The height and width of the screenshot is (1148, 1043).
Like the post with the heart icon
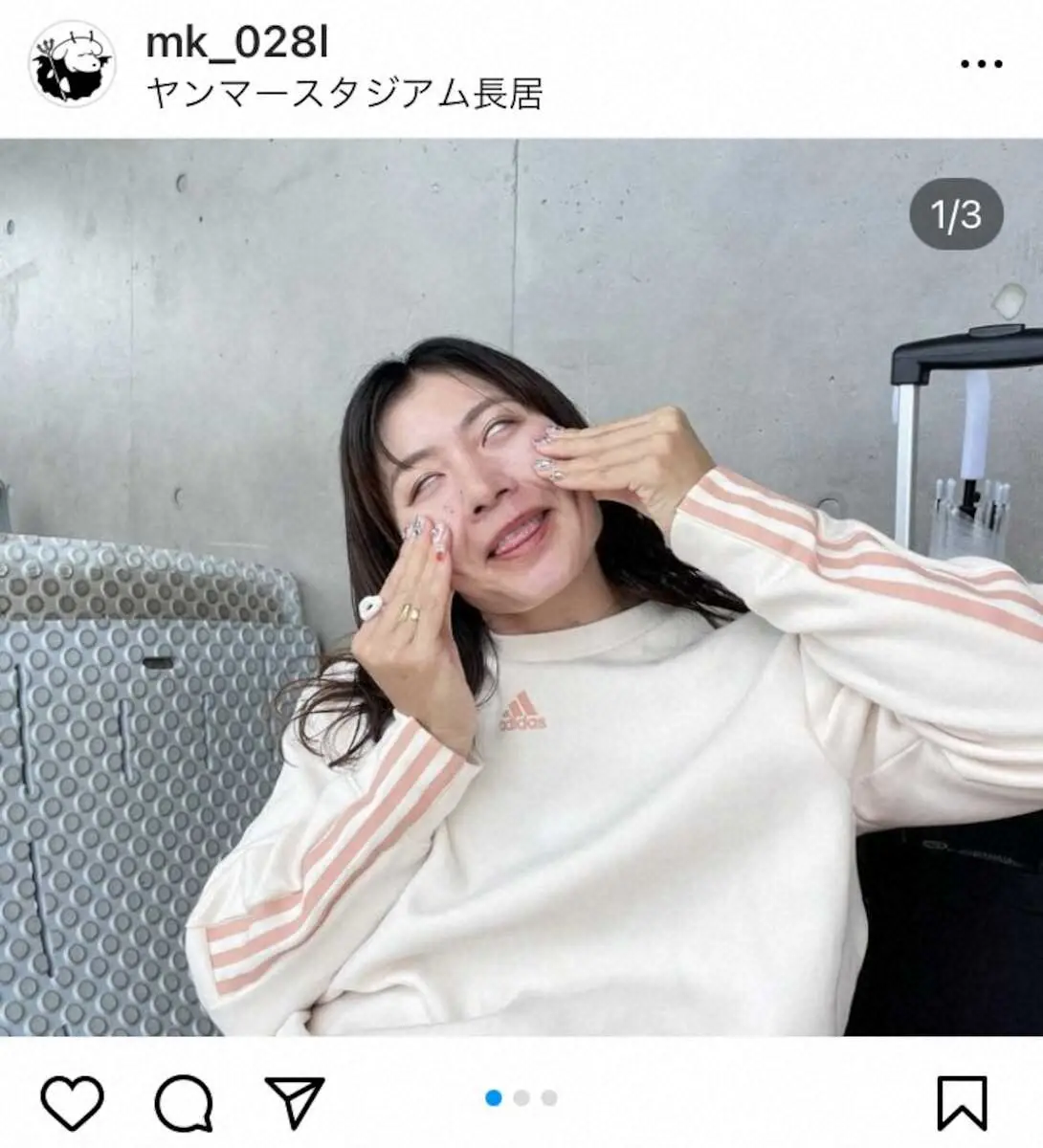(x=73, y=1103)
